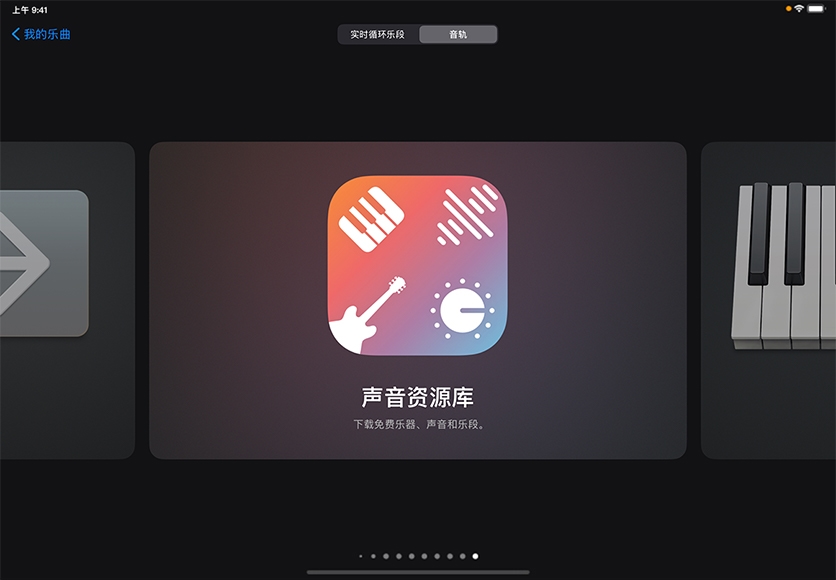Screen dimensions: 836x580
Task: Go back to 我的乐曲
Action: tap(41, 34)
